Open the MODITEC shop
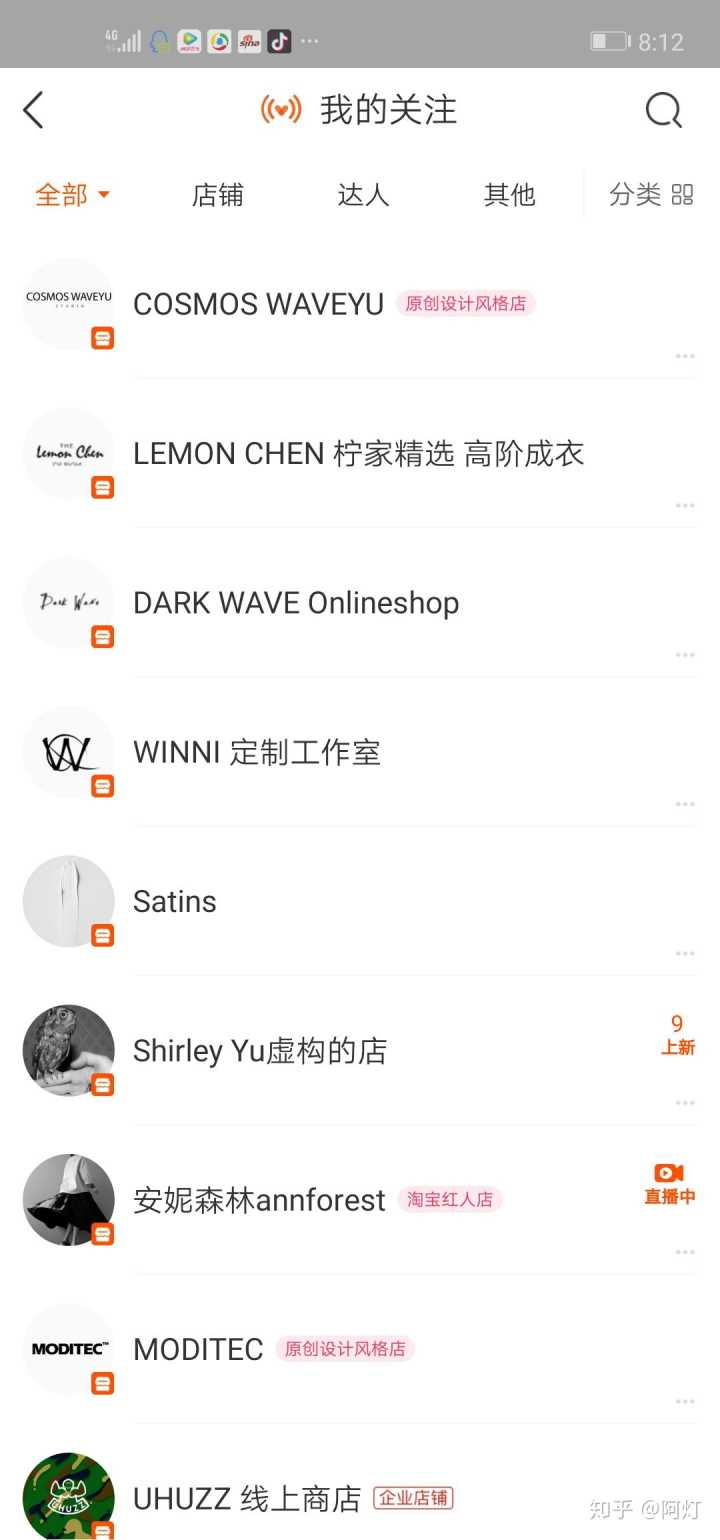720x1540 pixels. click(x=198, y=1349)
